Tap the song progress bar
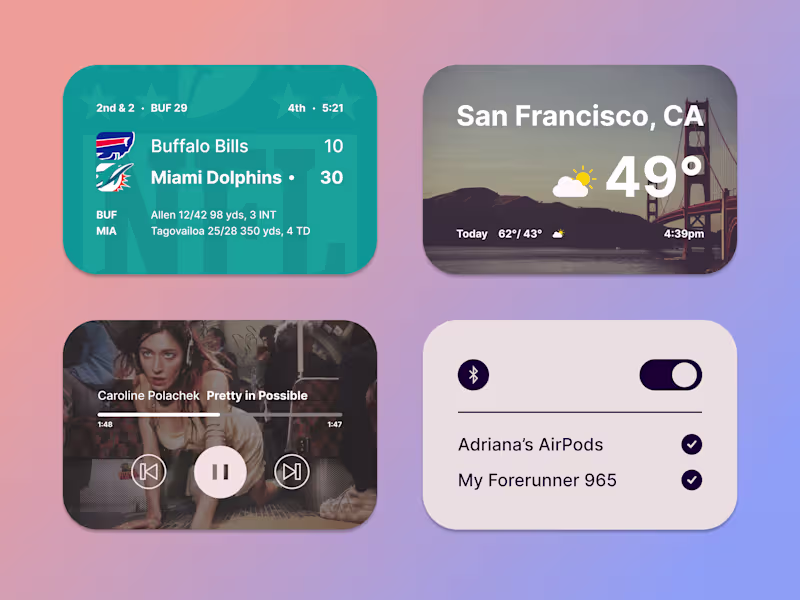Viewport: 800px width, 600px height. pyautogui.click(x=220, y=414)
